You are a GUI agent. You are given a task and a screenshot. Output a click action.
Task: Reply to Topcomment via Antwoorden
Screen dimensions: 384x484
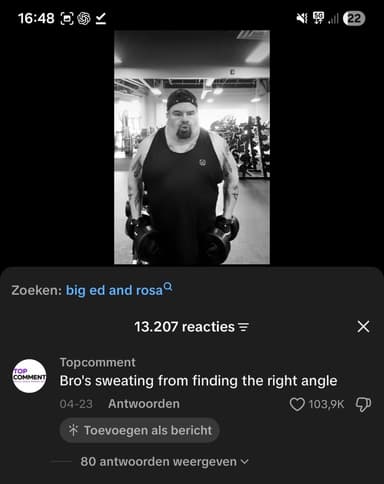[x=144, y=404]
